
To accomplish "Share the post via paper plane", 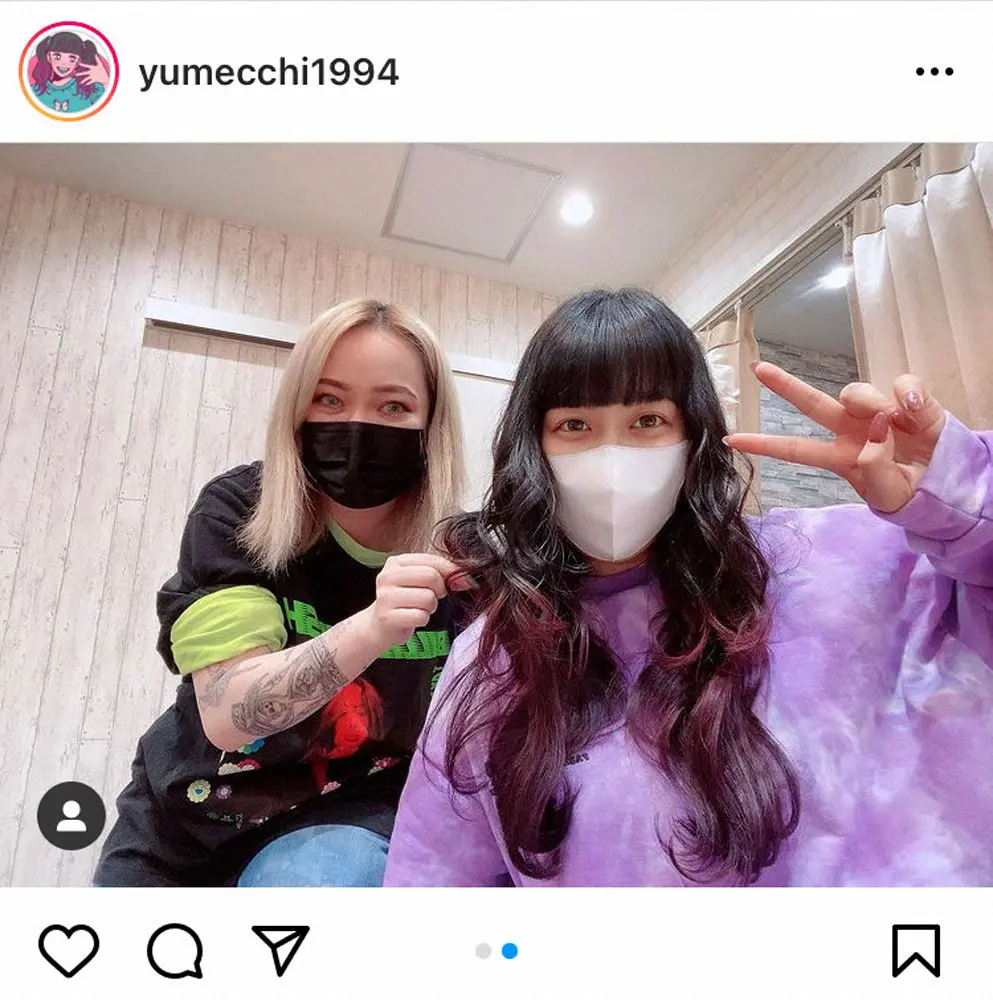I will [x=280, y=950].
